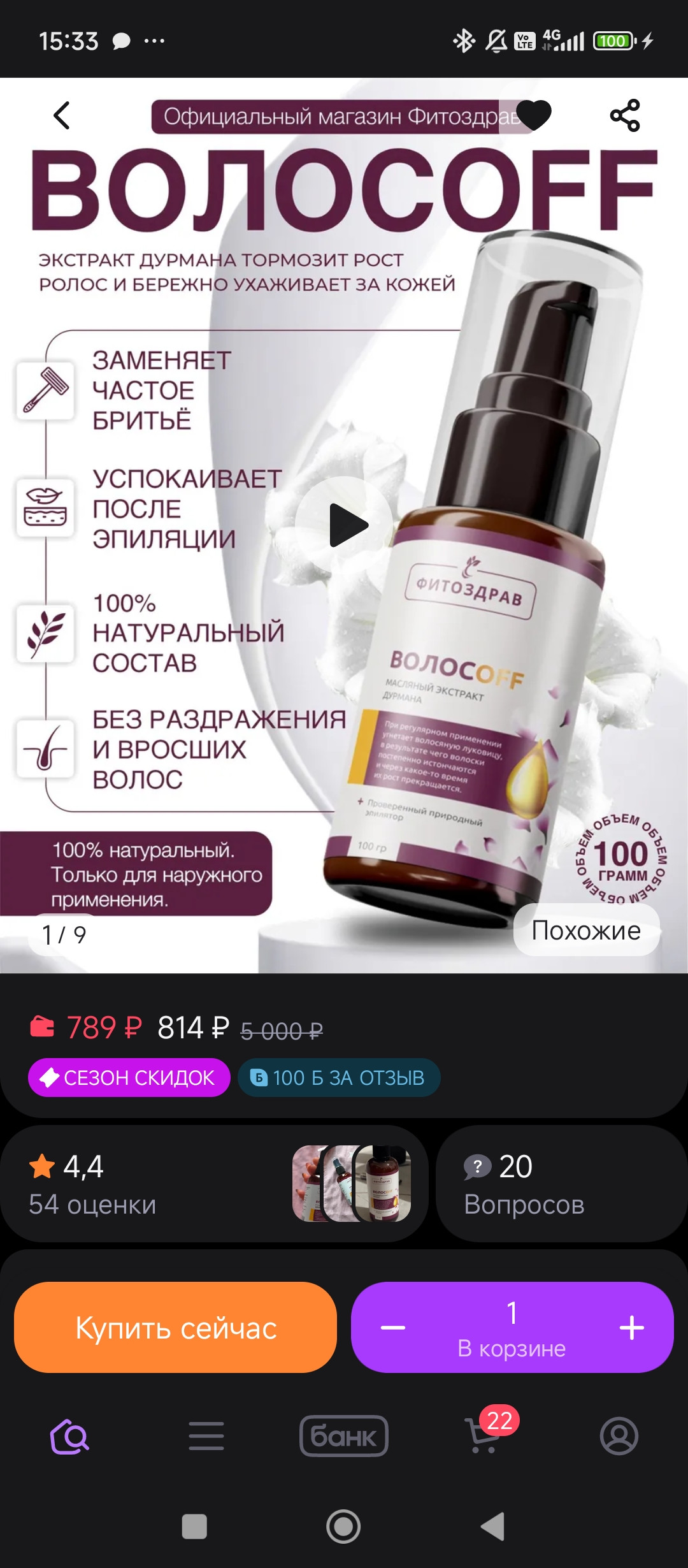Increase quantity with the plus button
Viewport: 688px width, 1568px height.
631,1328
